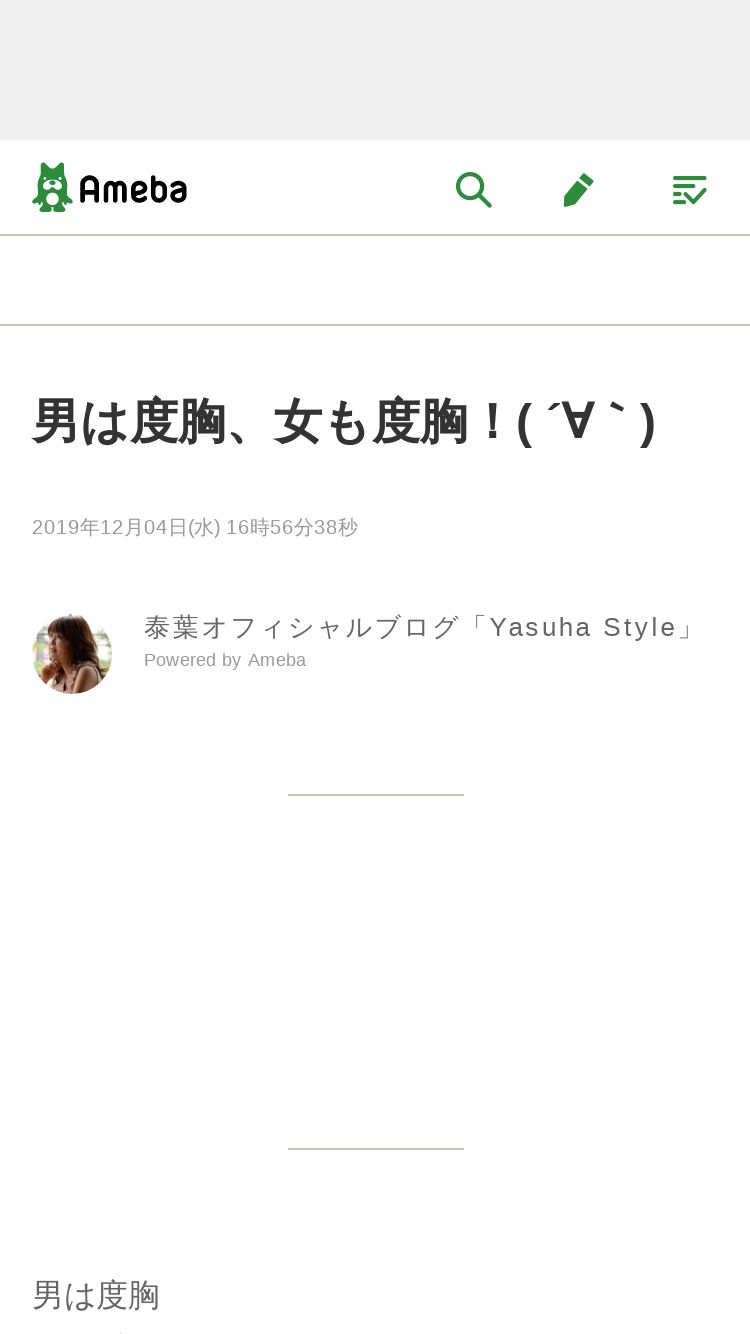The image size is (750, 1334).
Task: Open the Ameba home logo
Action: [110, 188]
